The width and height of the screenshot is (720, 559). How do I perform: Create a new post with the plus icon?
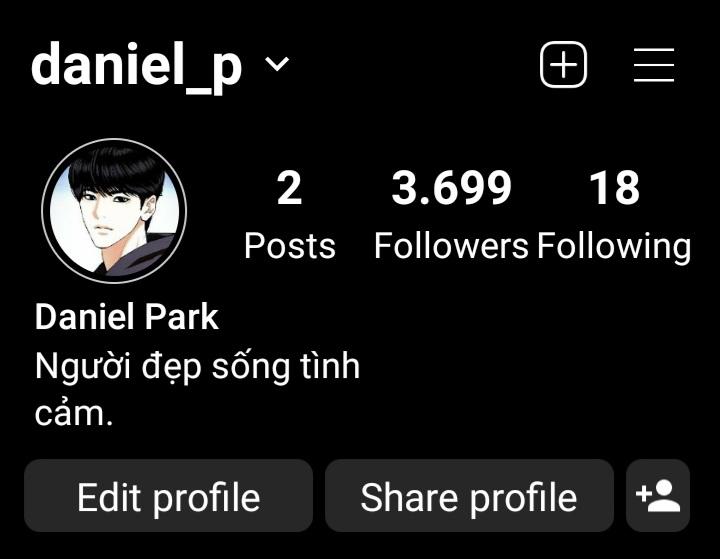point(563,66)
